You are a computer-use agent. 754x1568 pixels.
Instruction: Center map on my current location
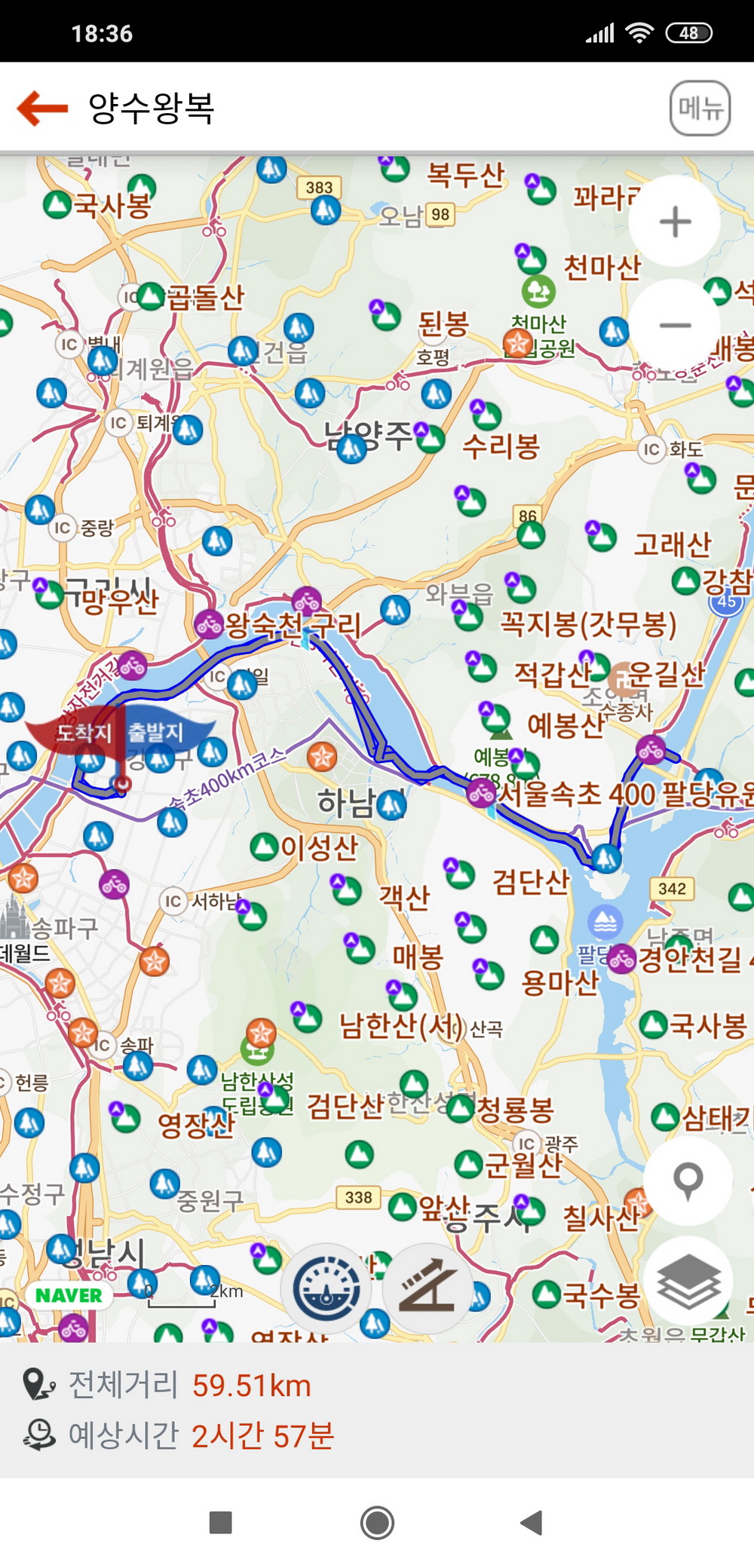point(688,1181)
